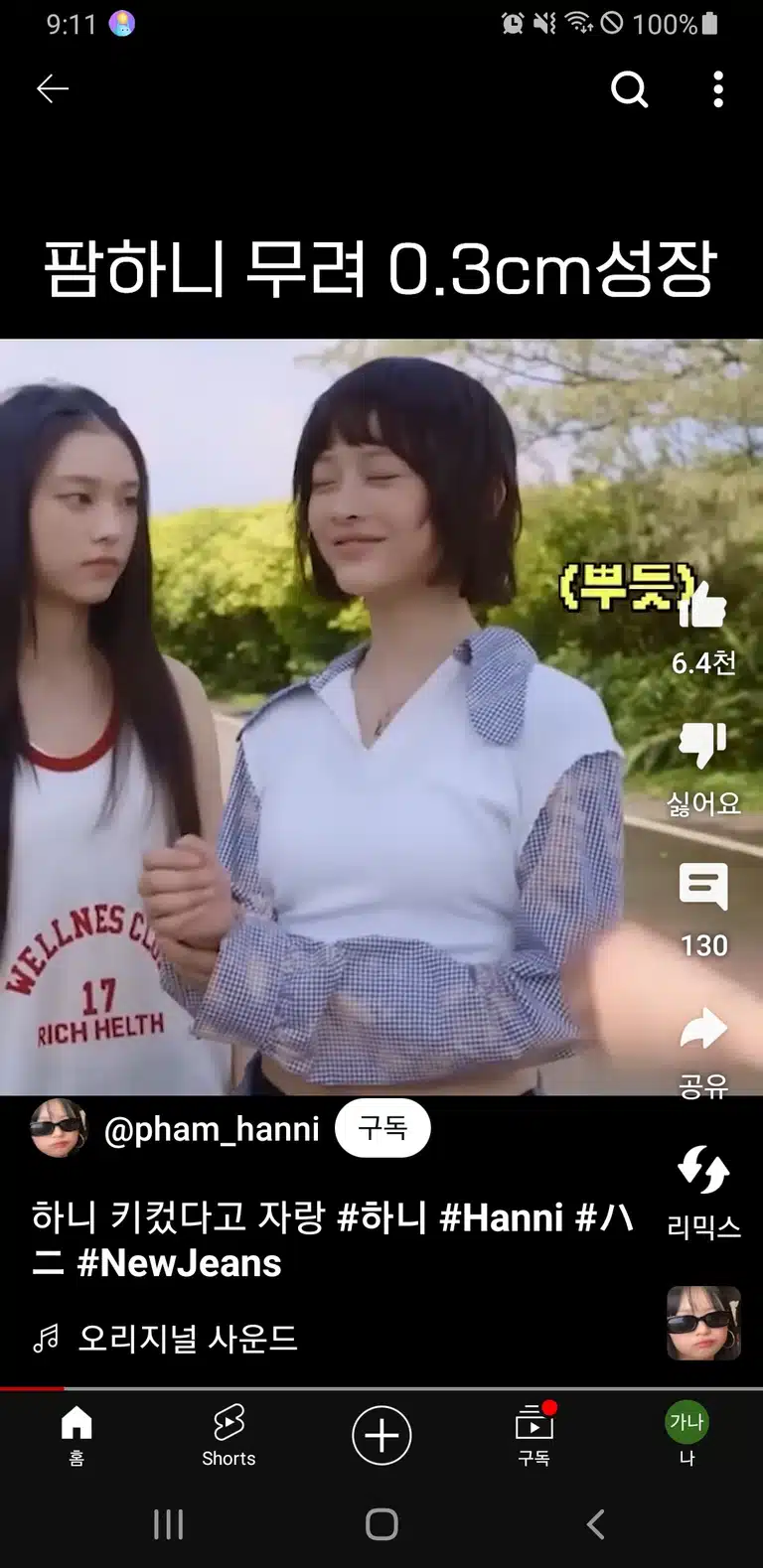
Task: Open the 구독 subscriptions tab
Action: tap(534, 1436)
